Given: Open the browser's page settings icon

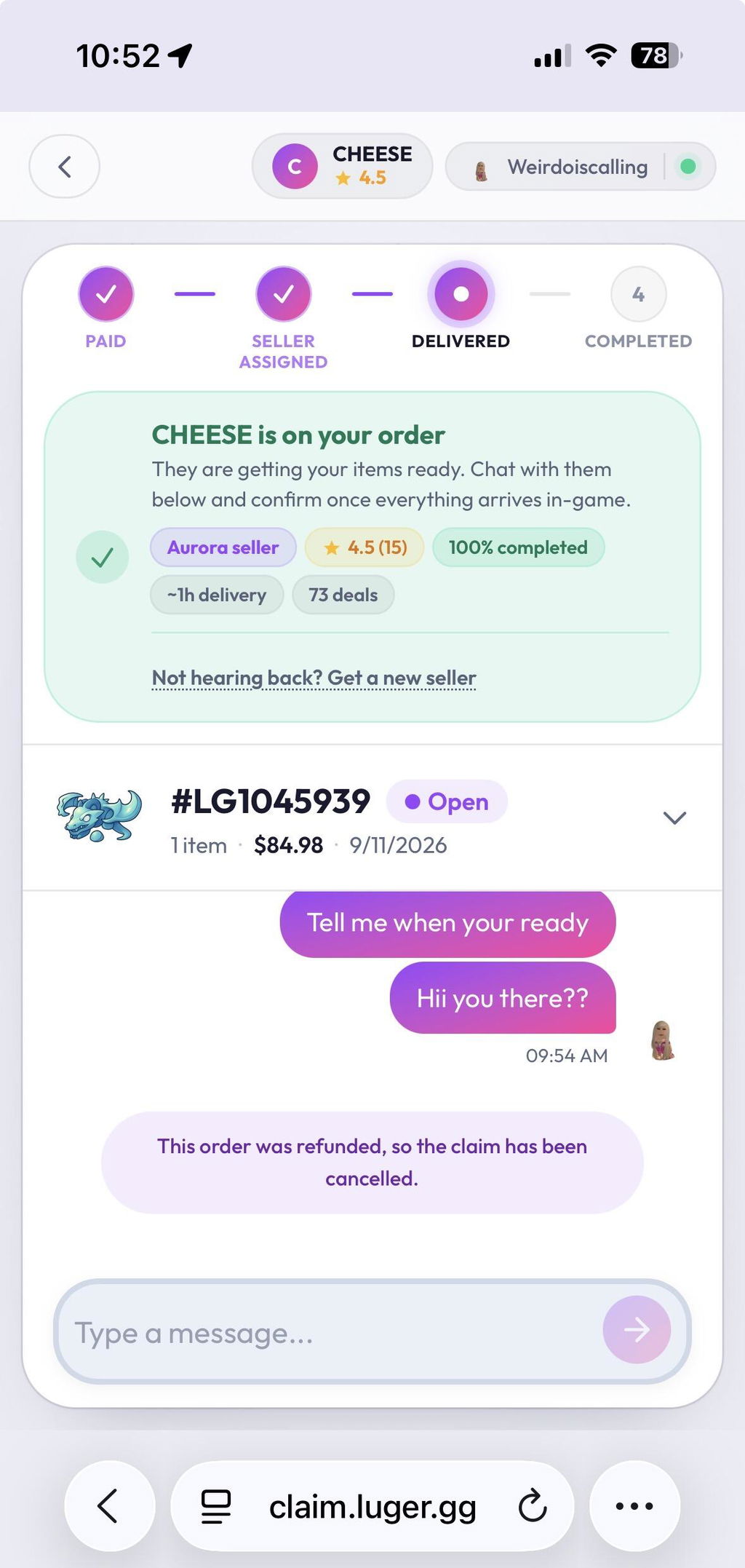Looking at the screenshot, I should tap(216, 1506).
